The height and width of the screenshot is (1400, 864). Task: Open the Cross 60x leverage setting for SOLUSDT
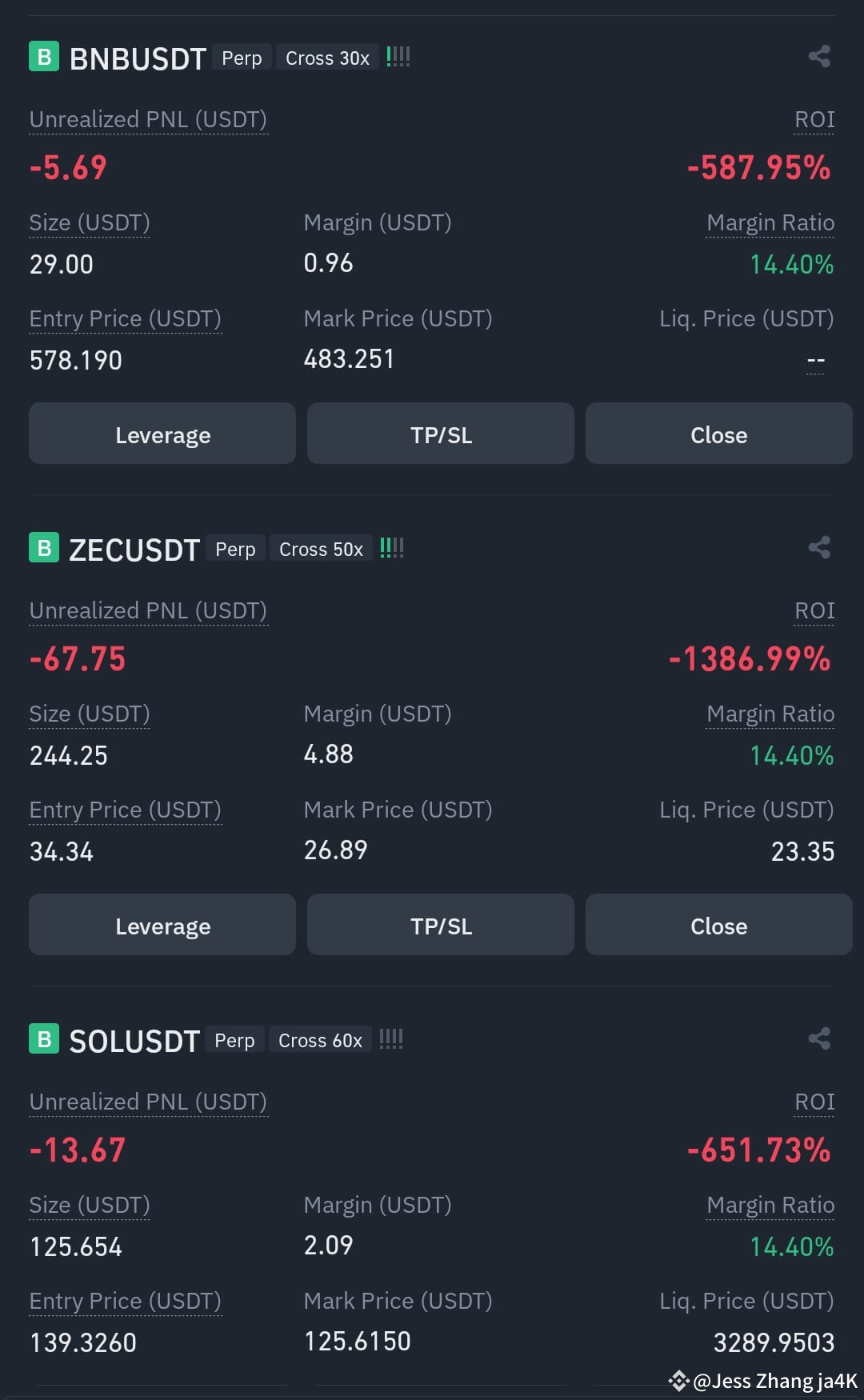[x=319, y=1039]
